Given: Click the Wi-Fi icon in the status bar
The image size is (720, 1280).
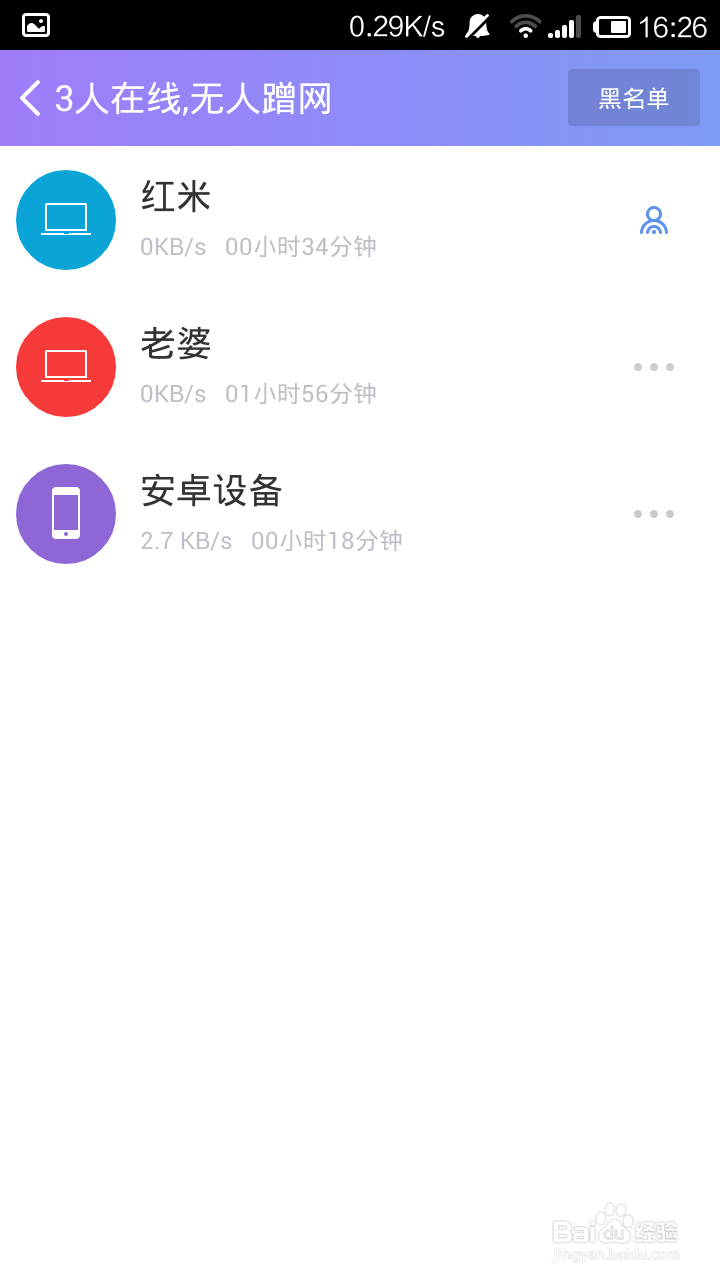Looking at the screenshot, I should [x=525, y=25].
